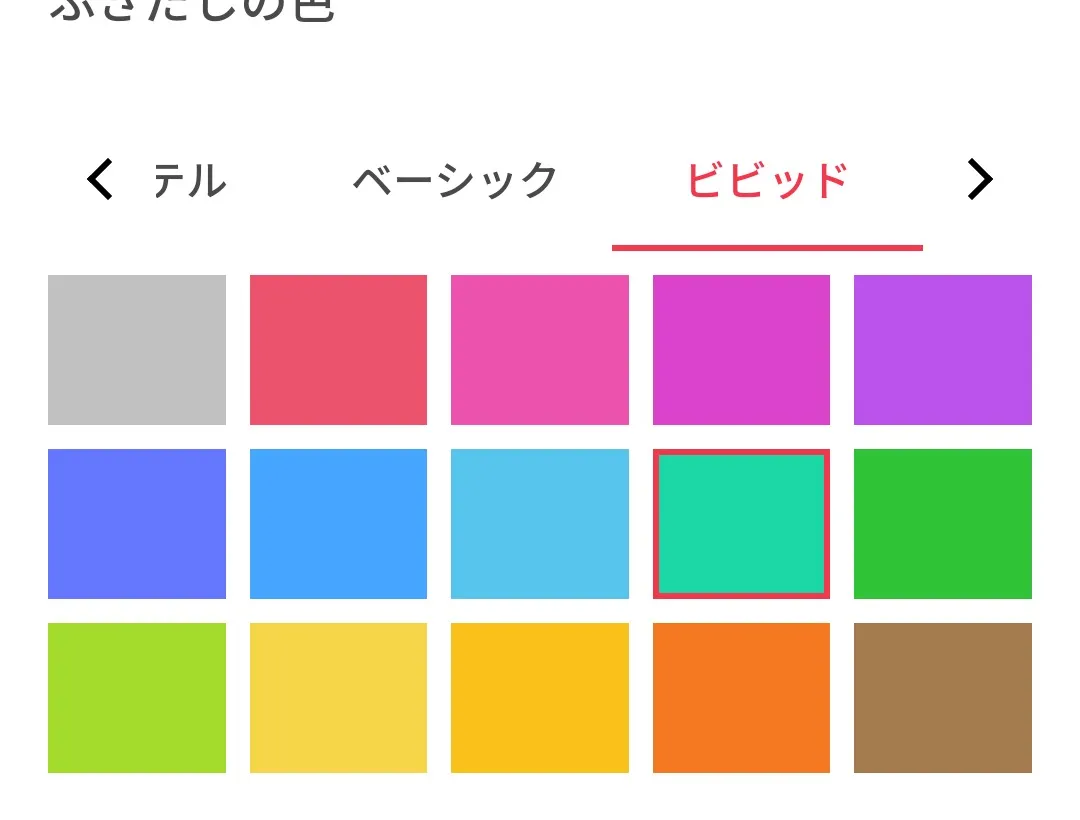The height and width of the screenshot is (820, 1080).
Task: Pick the sky blue color swatch
Action: tap(540, 524)
